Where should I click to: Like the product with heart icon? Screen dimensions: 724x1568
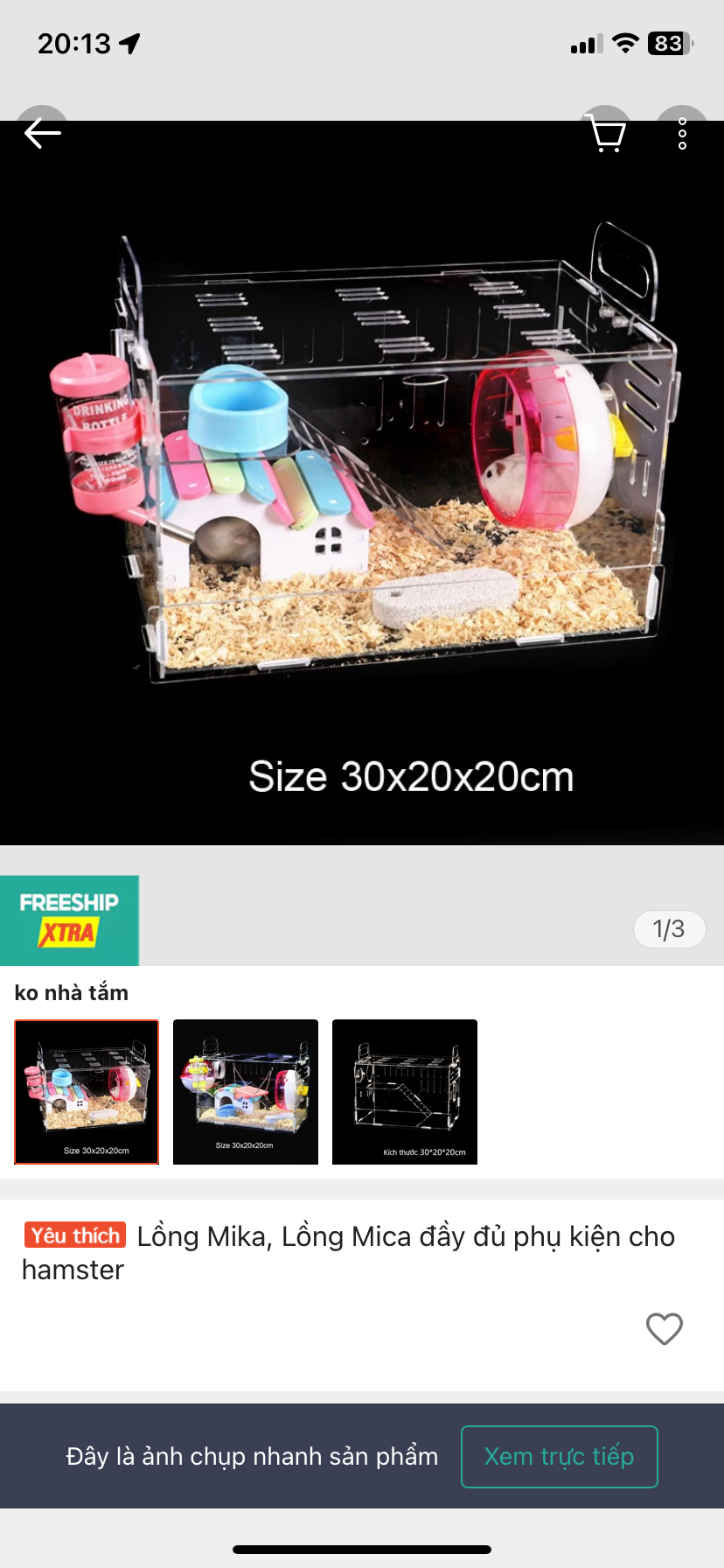pyautogui.click(x=664, y=1328)
